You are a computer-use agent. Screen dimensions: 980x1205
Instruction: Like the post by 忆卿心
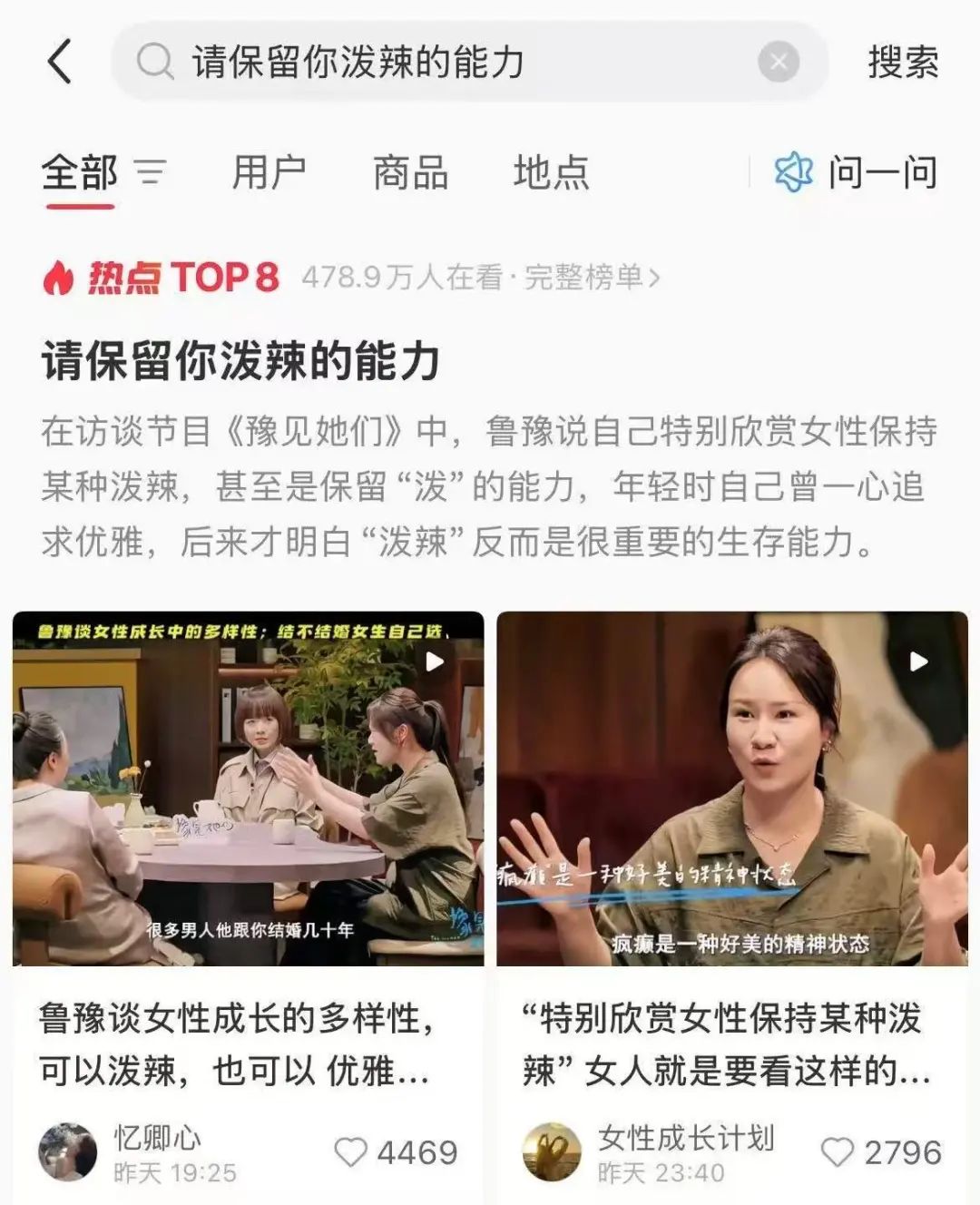click(351, 1152)
